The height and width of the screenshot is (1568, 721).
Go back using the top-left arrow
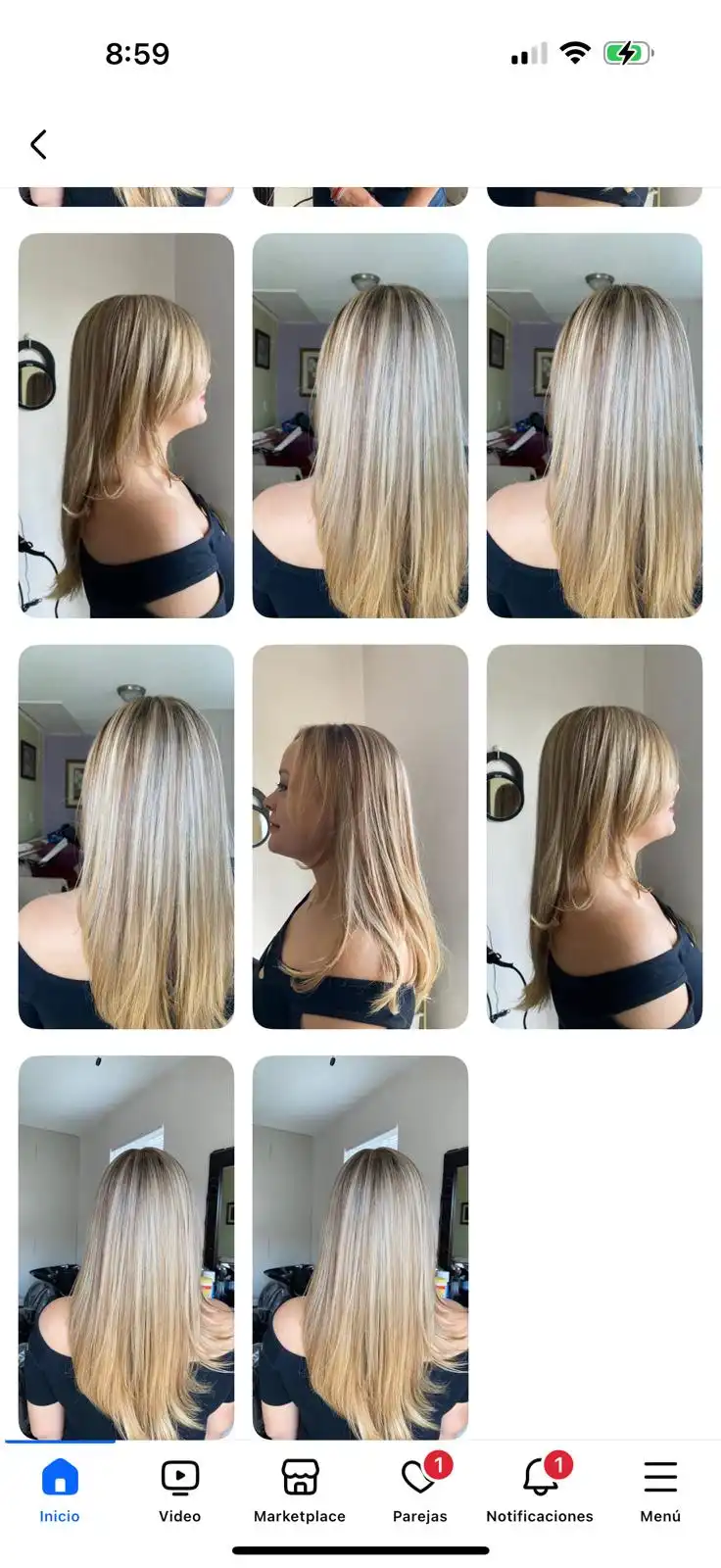38,145
